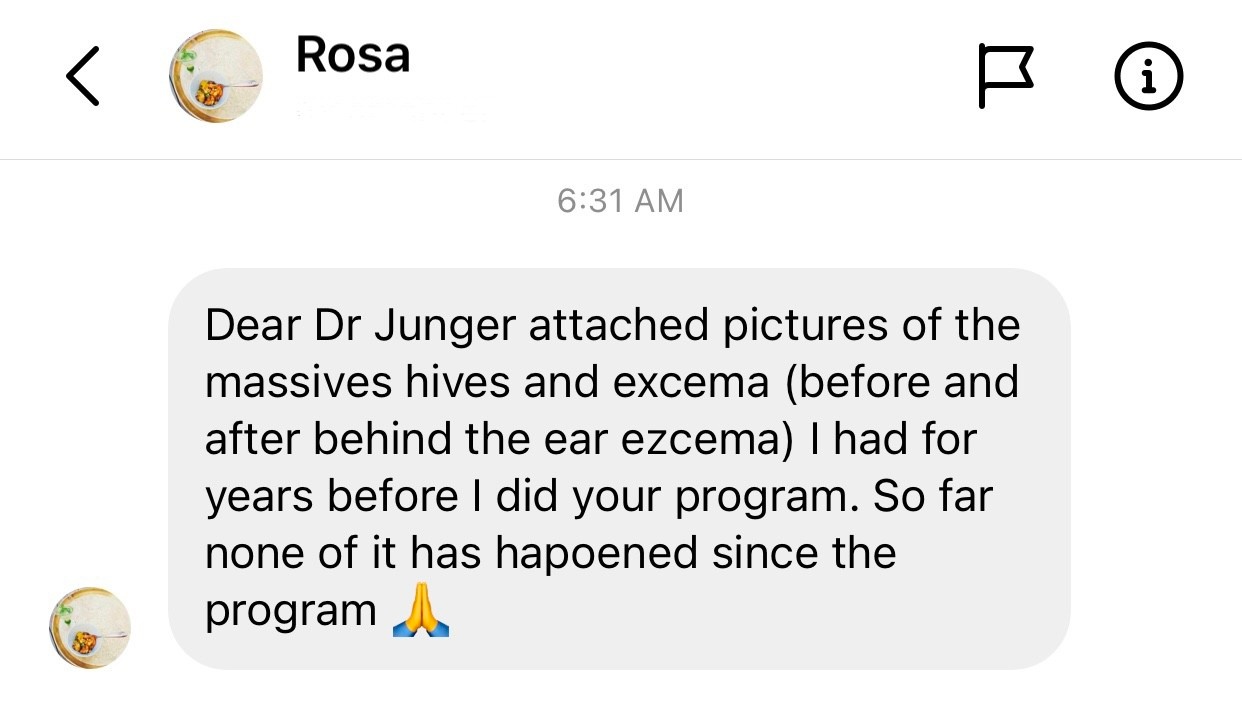The image size is (1242, 702).
Task: Open the conversation info details
Action: coord(1148,77)
